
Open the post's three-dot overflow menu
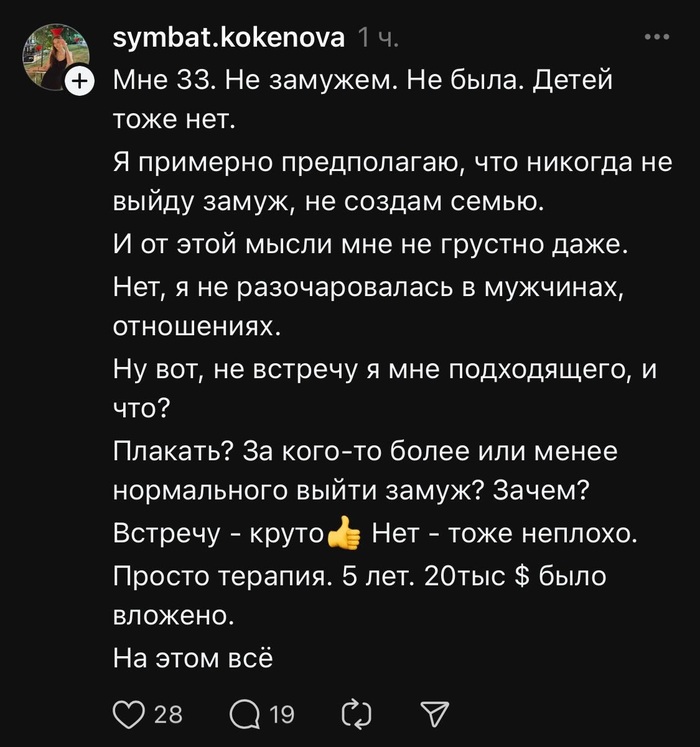point(655,38)
